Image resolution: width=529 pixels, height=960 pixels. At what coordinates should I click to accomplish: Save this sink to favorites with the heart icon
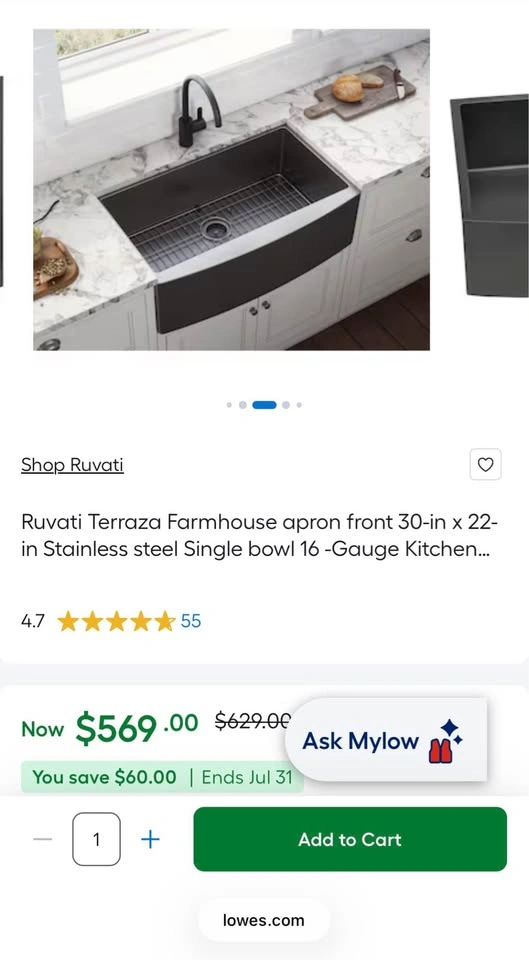pyautogui.click(x=485, y=464)
